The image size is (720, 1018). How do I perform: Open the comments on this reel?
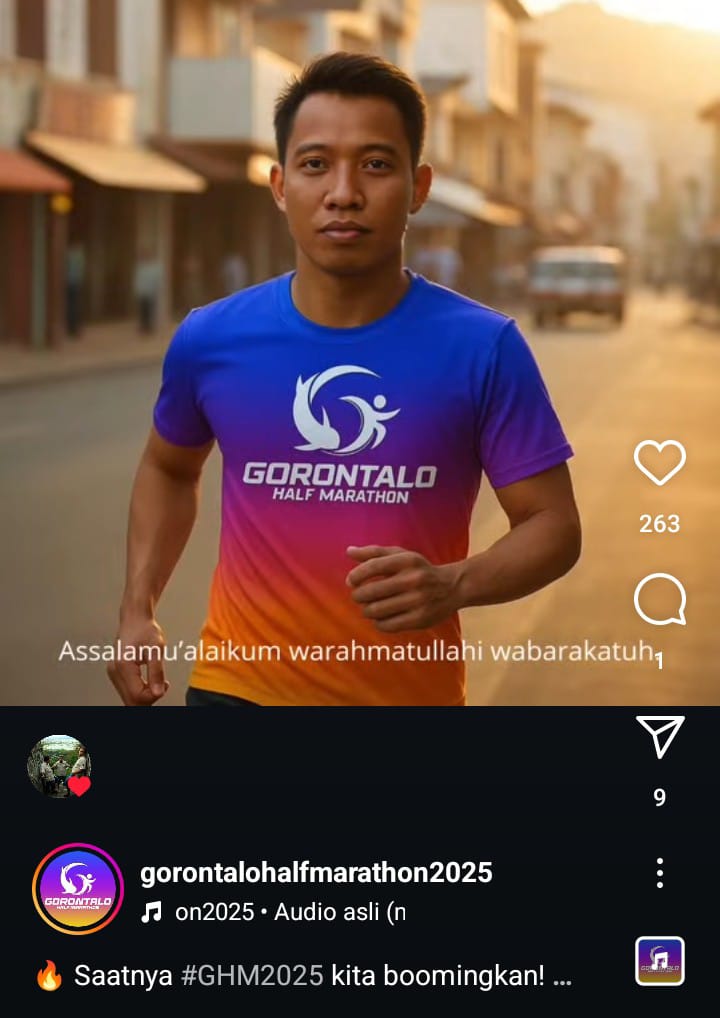tap(660, 602)
